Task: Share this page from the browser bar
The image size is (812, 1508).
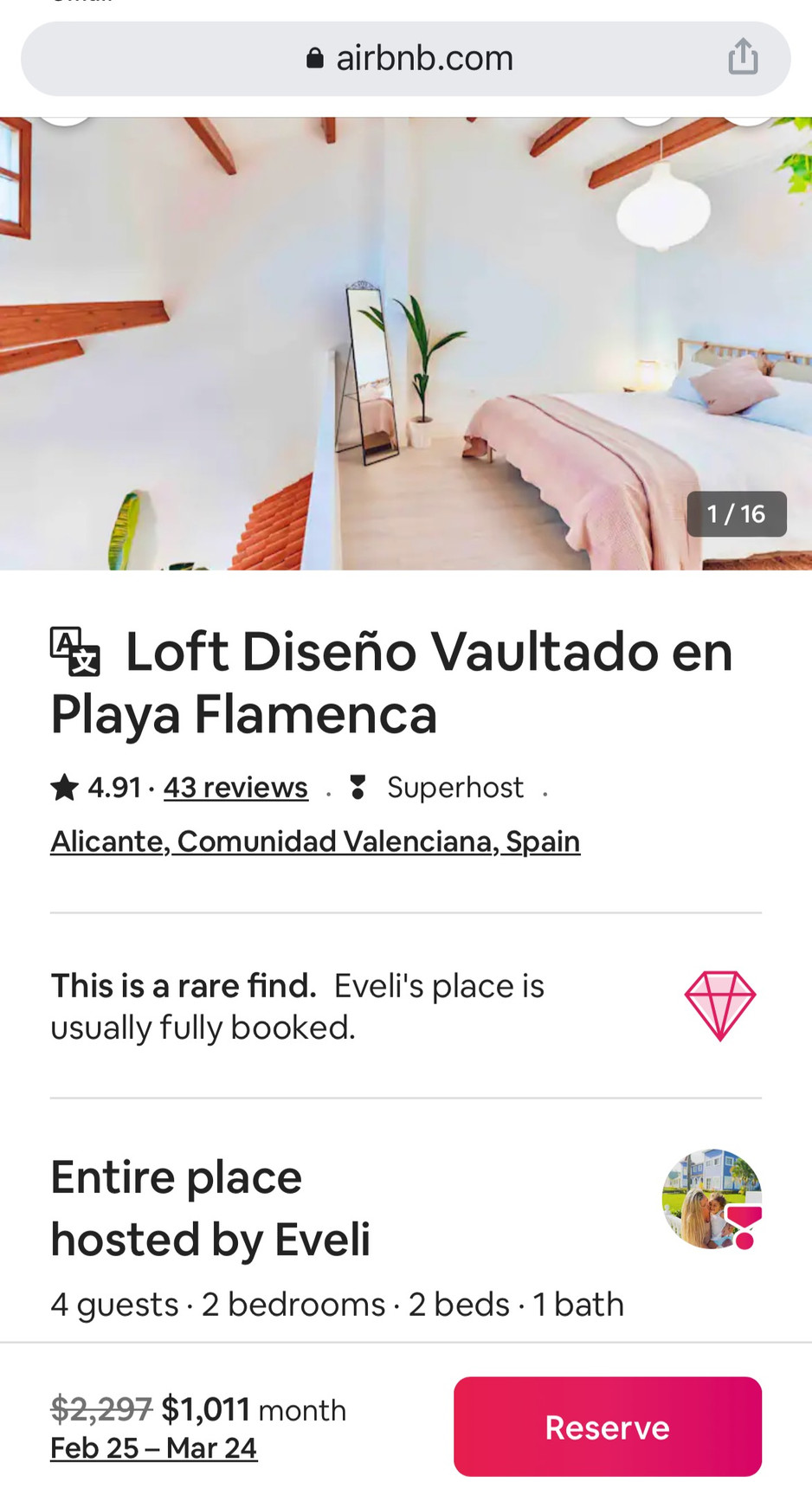Action: point(743,57)
